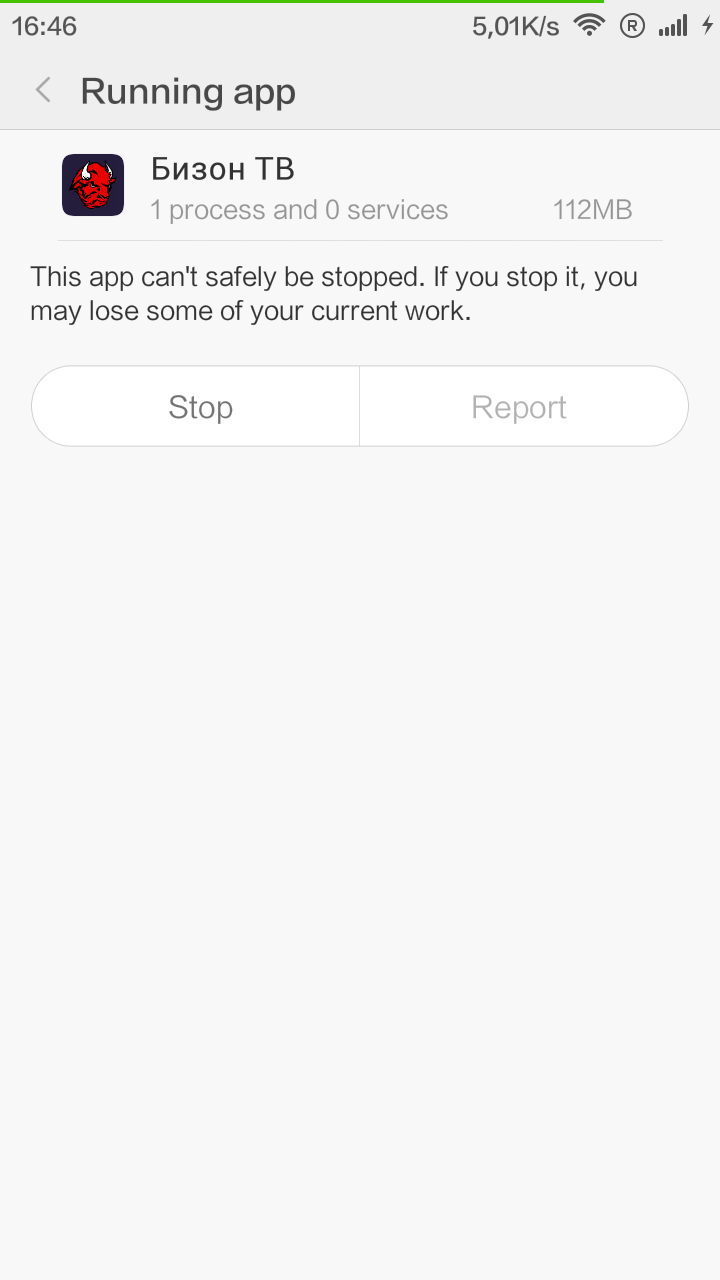Stop the Бизон ТВ app

point(200,407)
